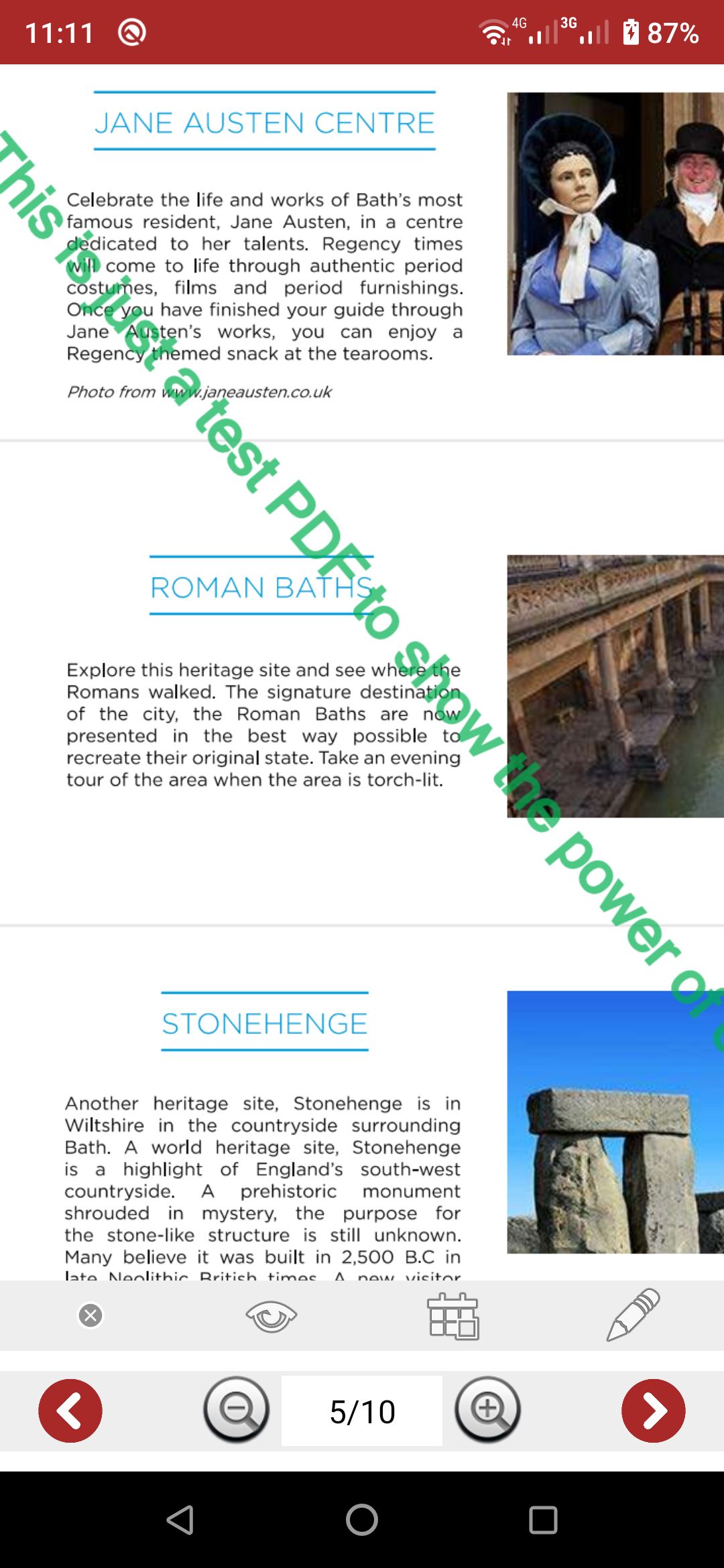724x1568 pixels.
Task: Go to the next PDF page
Action: tap(653, 1411)
